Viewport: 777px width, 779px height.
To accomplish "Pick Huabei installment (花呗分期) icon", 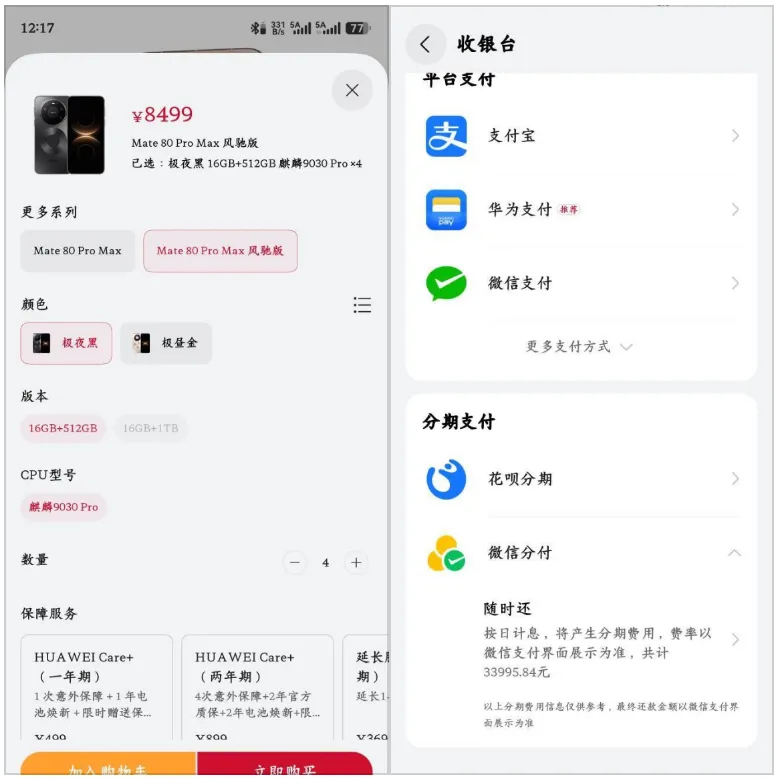I will tap(444, 479).
